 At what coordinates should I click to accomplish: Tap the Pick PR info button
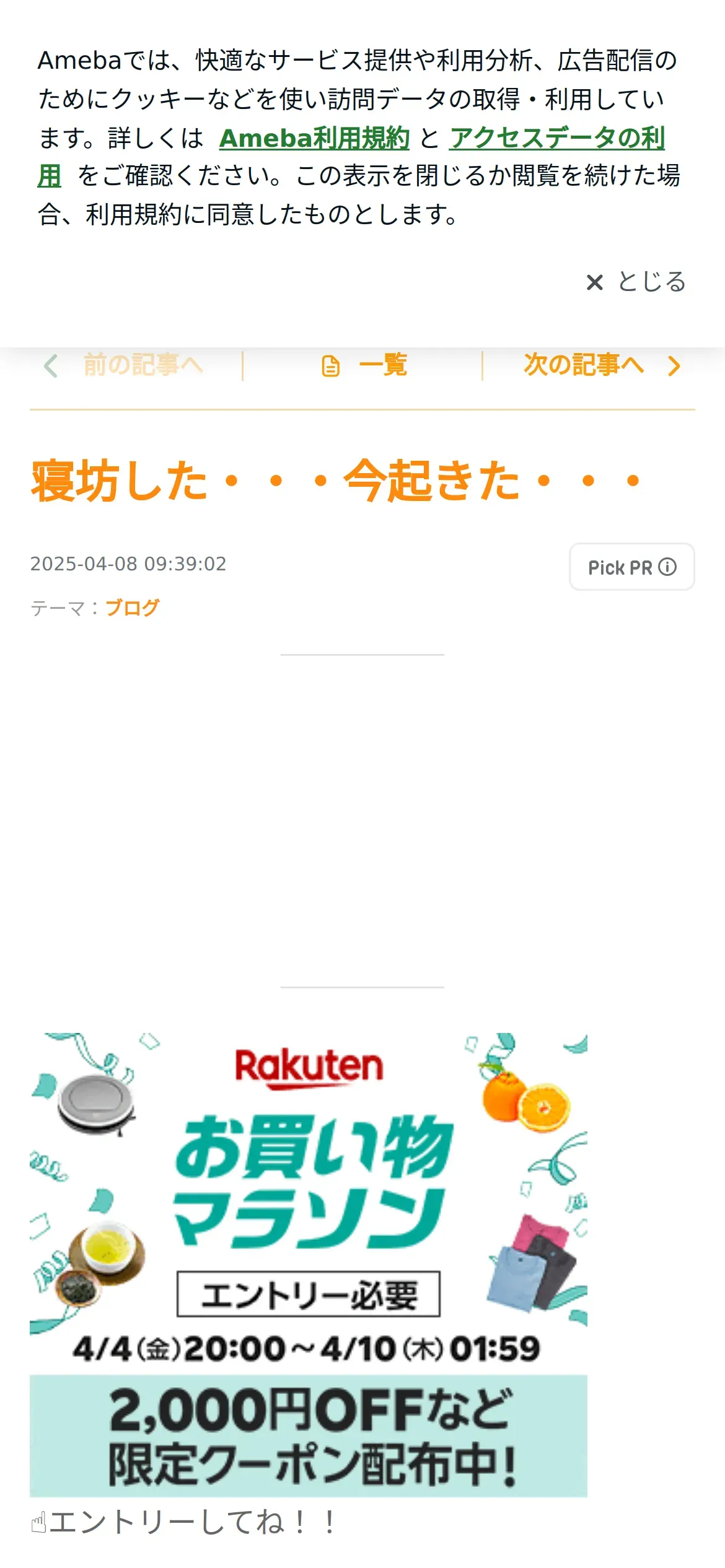632,567
